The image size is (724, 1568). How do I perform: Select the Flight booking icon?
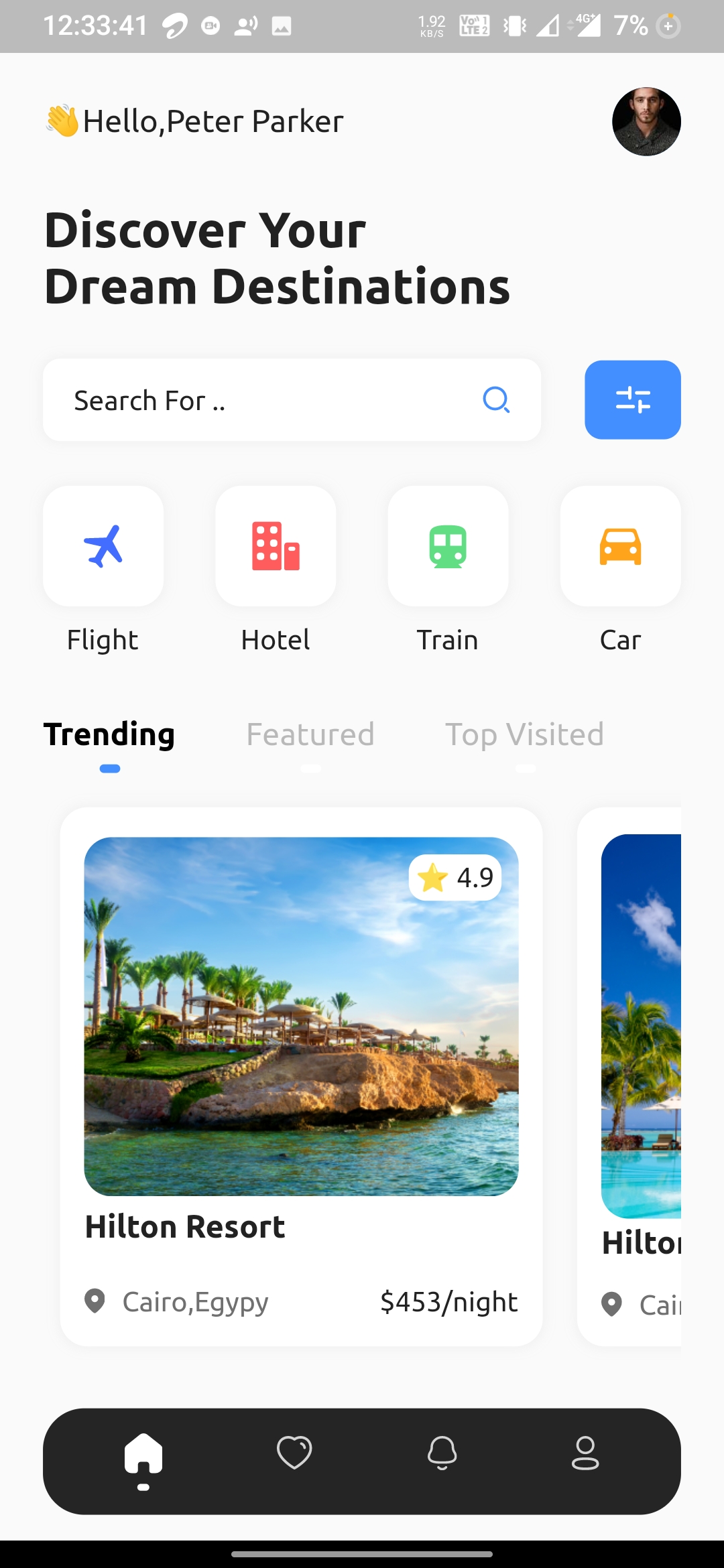102,545
